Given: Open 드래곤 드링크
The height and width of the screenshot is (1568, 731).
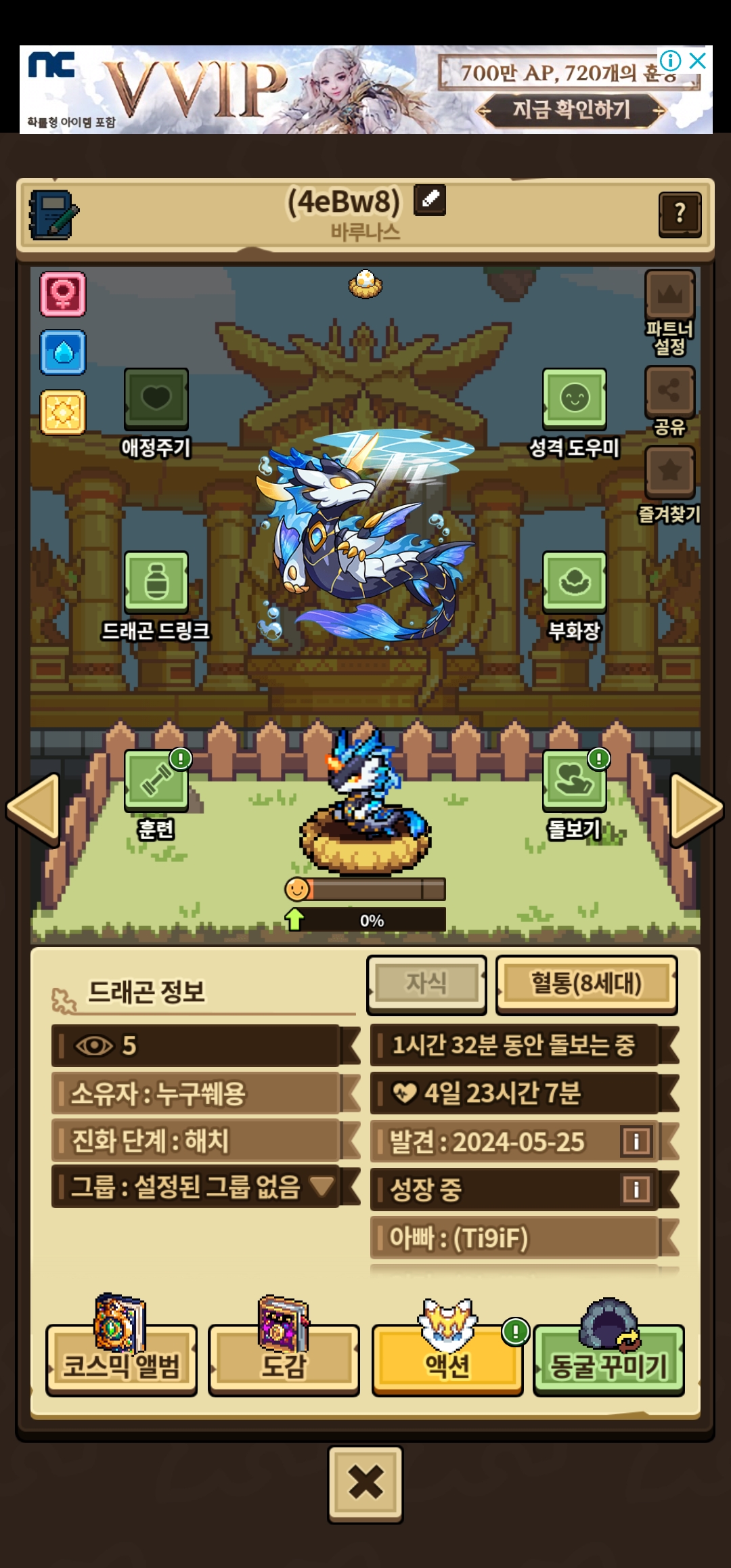Looking at the screenshot, I should tap(156, 582).
